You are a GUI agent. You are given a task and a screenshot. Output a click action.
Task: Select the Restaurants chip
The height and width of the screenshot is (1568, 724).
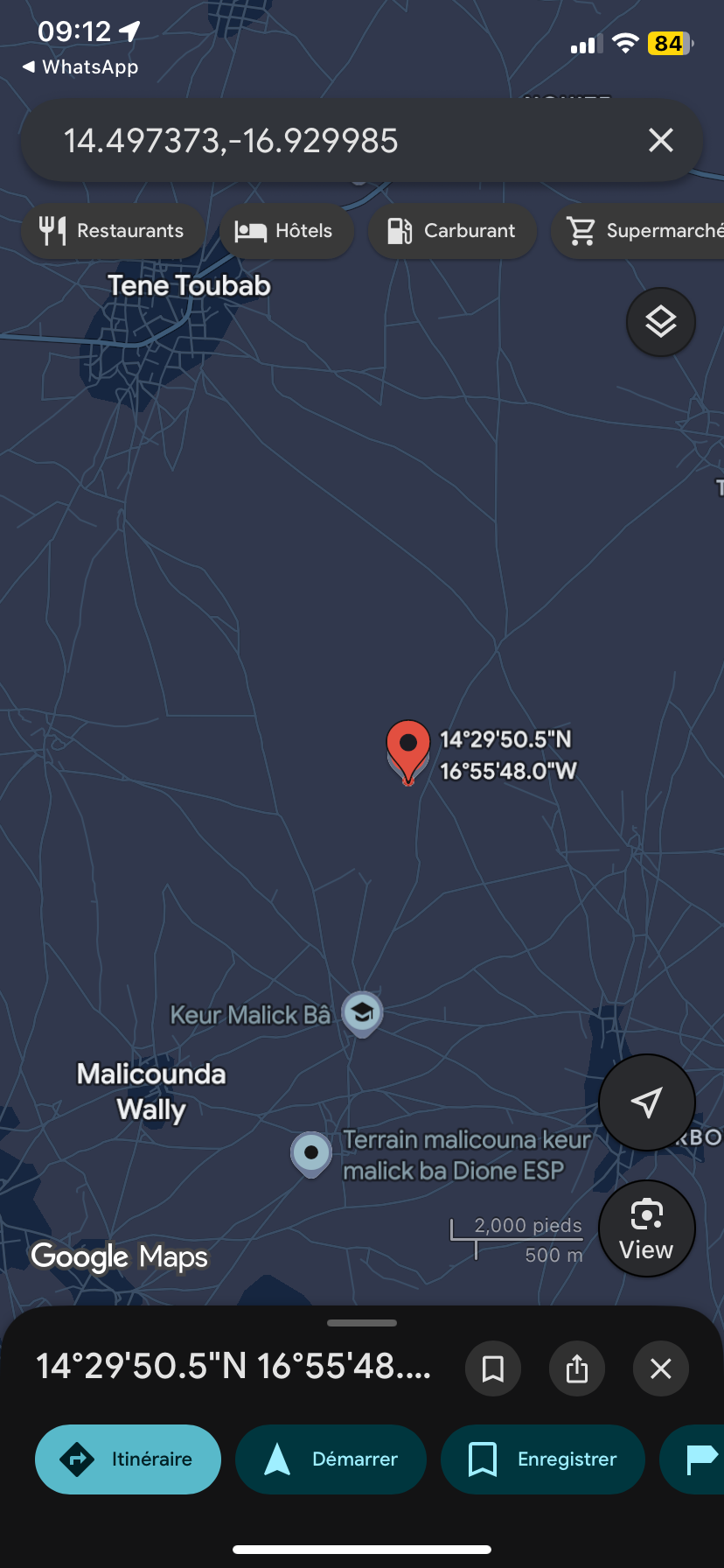click(112, 231)
